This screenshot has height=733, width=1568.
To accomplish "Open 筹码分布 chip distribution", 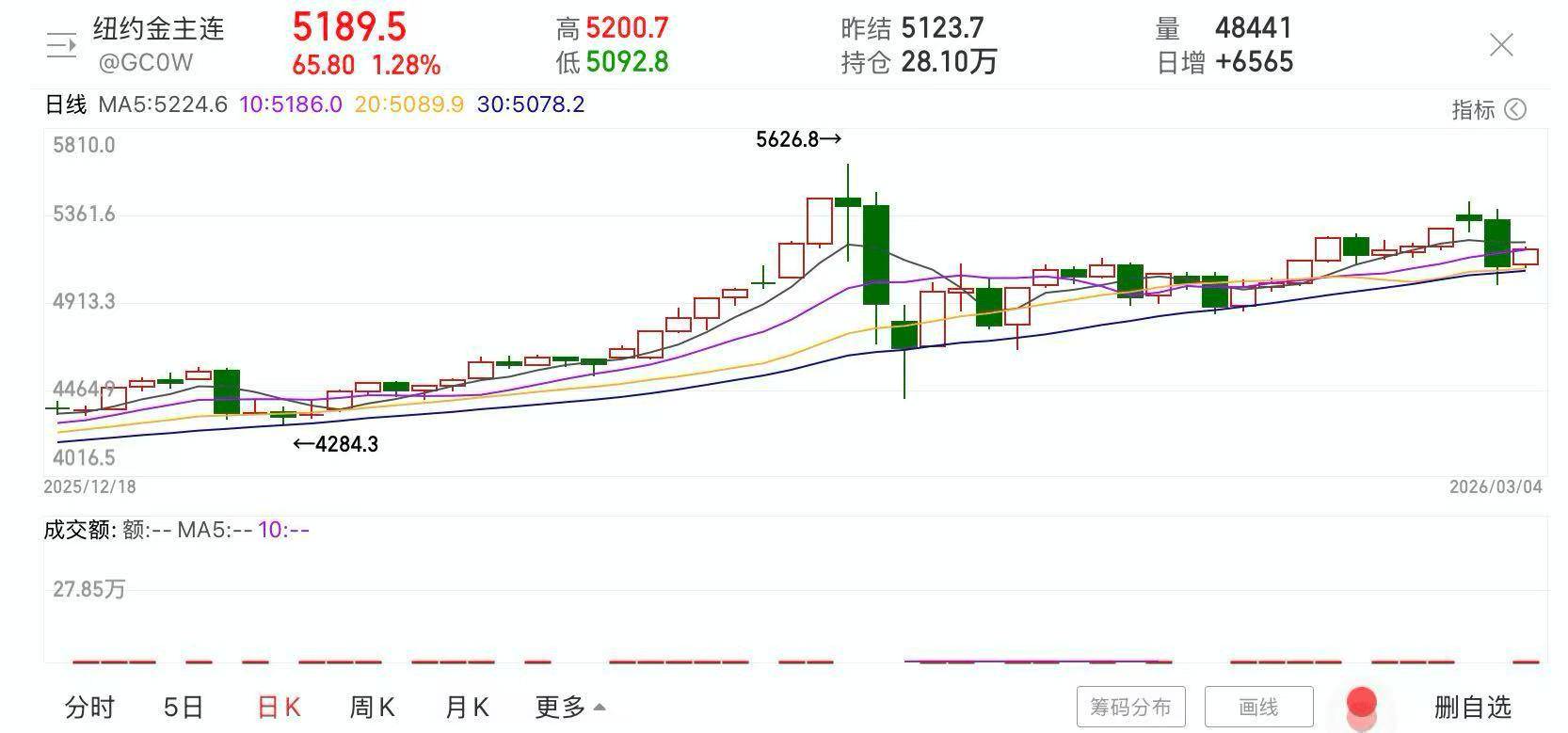I will pos(1130,707).
